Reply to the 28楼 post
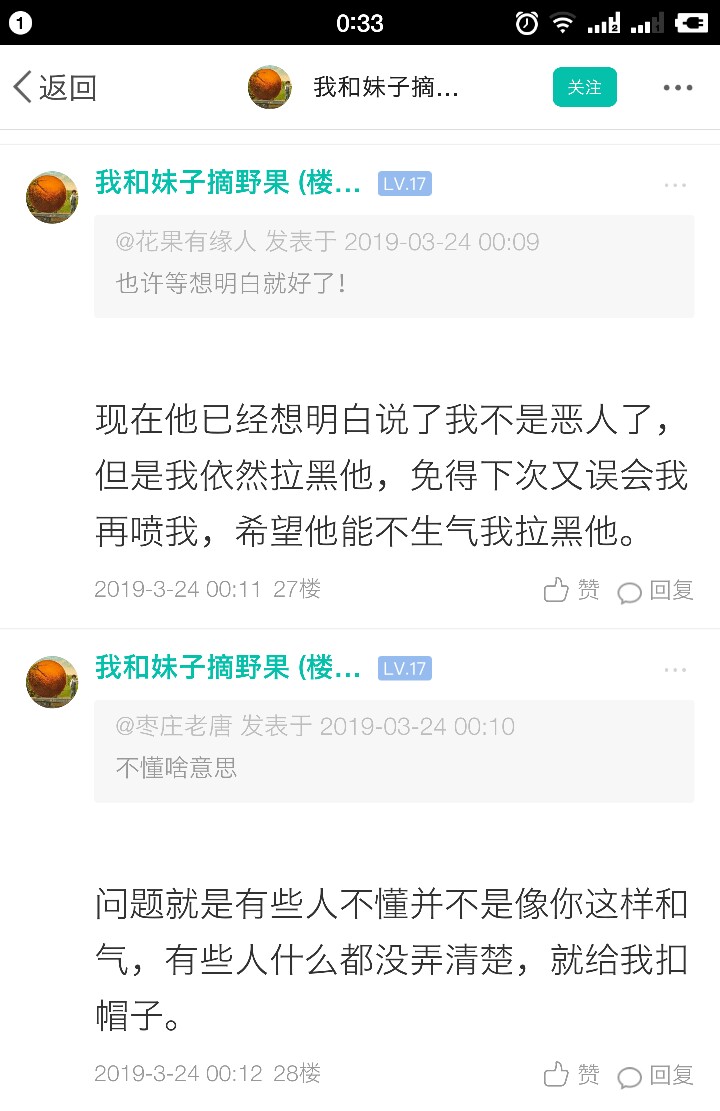This screenshot has width=720, height=1111. (x=656, y=1074)
